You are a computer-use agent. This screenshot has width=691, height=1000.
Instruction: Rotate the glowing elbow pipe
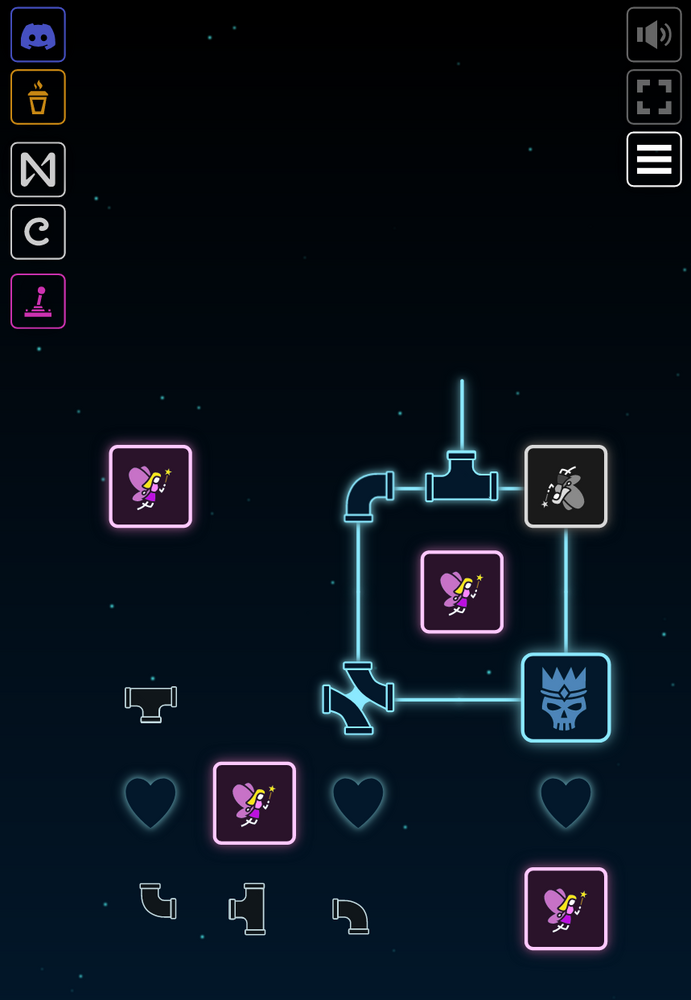point(366,494)
